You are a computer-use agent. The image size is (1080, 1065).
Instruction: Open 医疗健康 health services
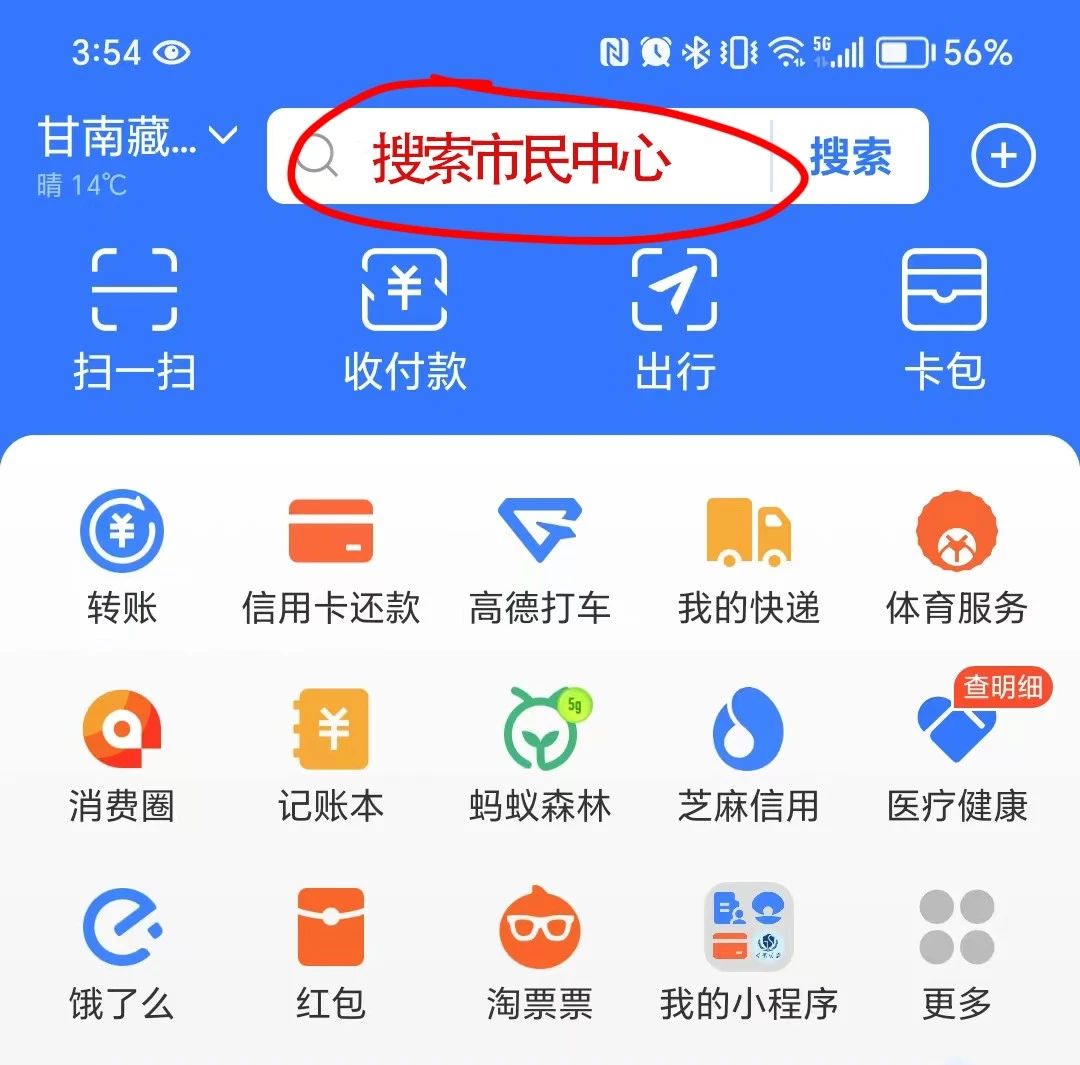[957, 755]
